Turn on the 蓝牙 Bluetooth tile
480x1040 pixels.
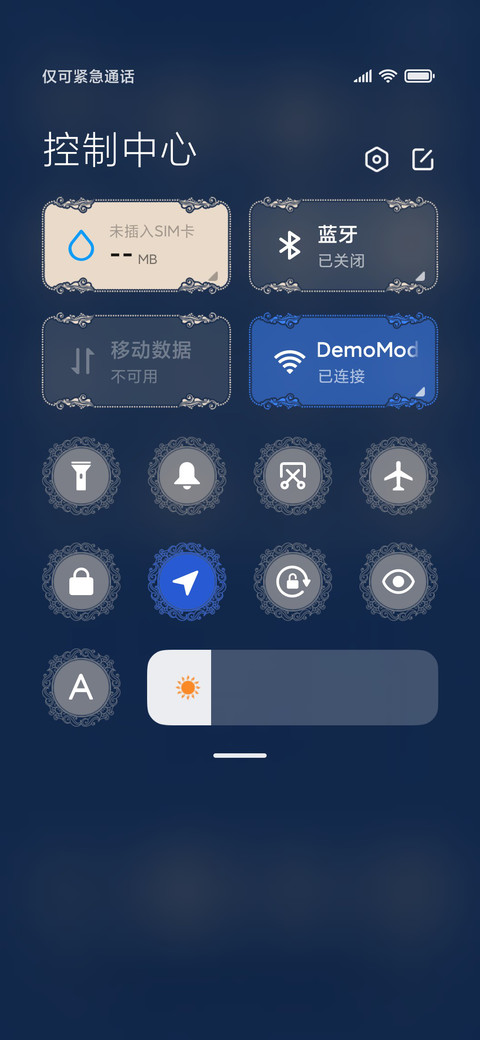[343, 245]
